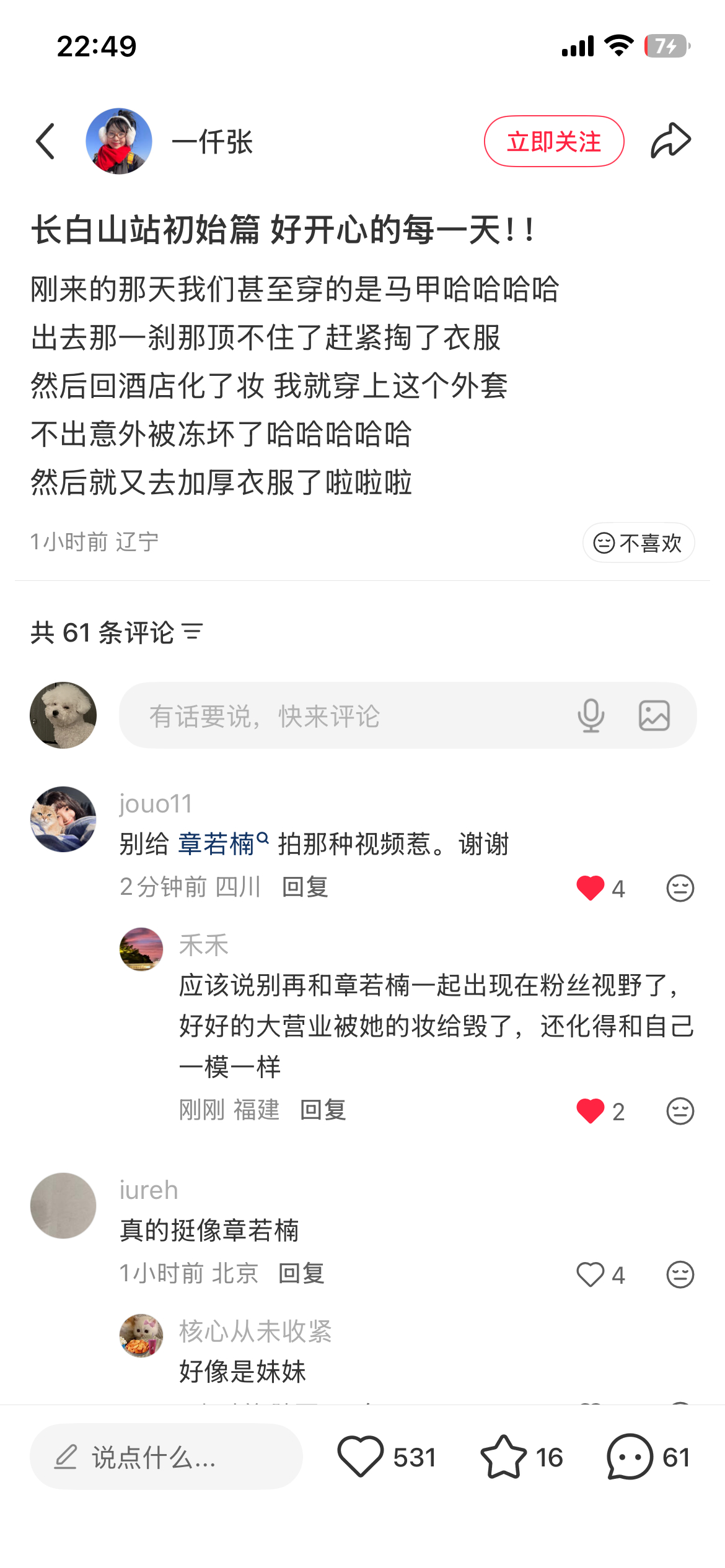Screen dimensions: 725x1568
Task: Tap the 立即关注 follow button
Action: (554, 141)
